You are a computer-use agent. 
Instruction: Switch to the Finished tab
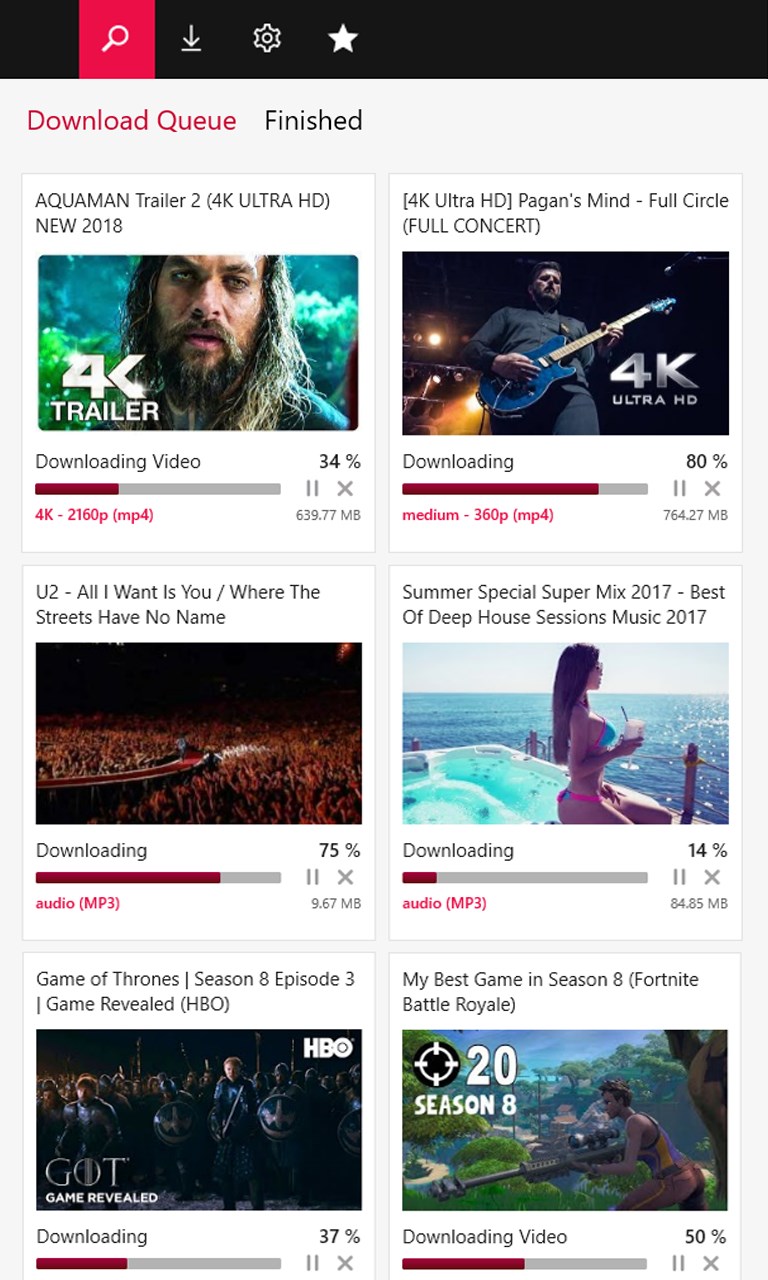[313, 121]
